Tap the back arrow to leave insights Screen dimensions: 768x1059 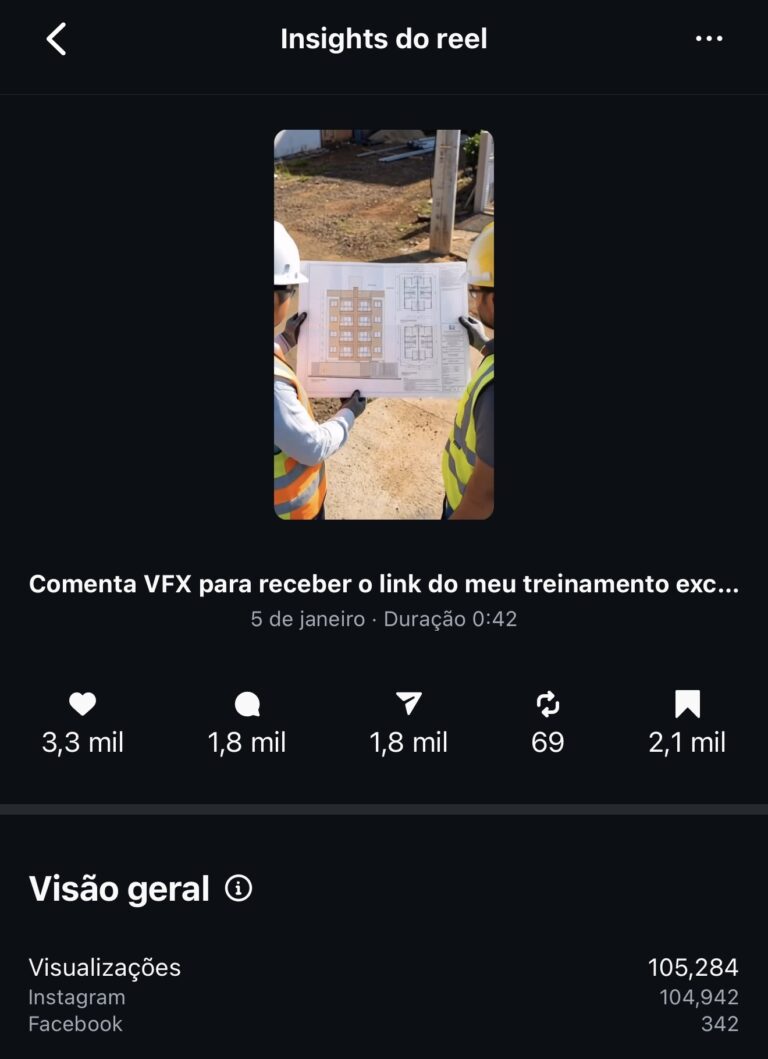[57, 39]
